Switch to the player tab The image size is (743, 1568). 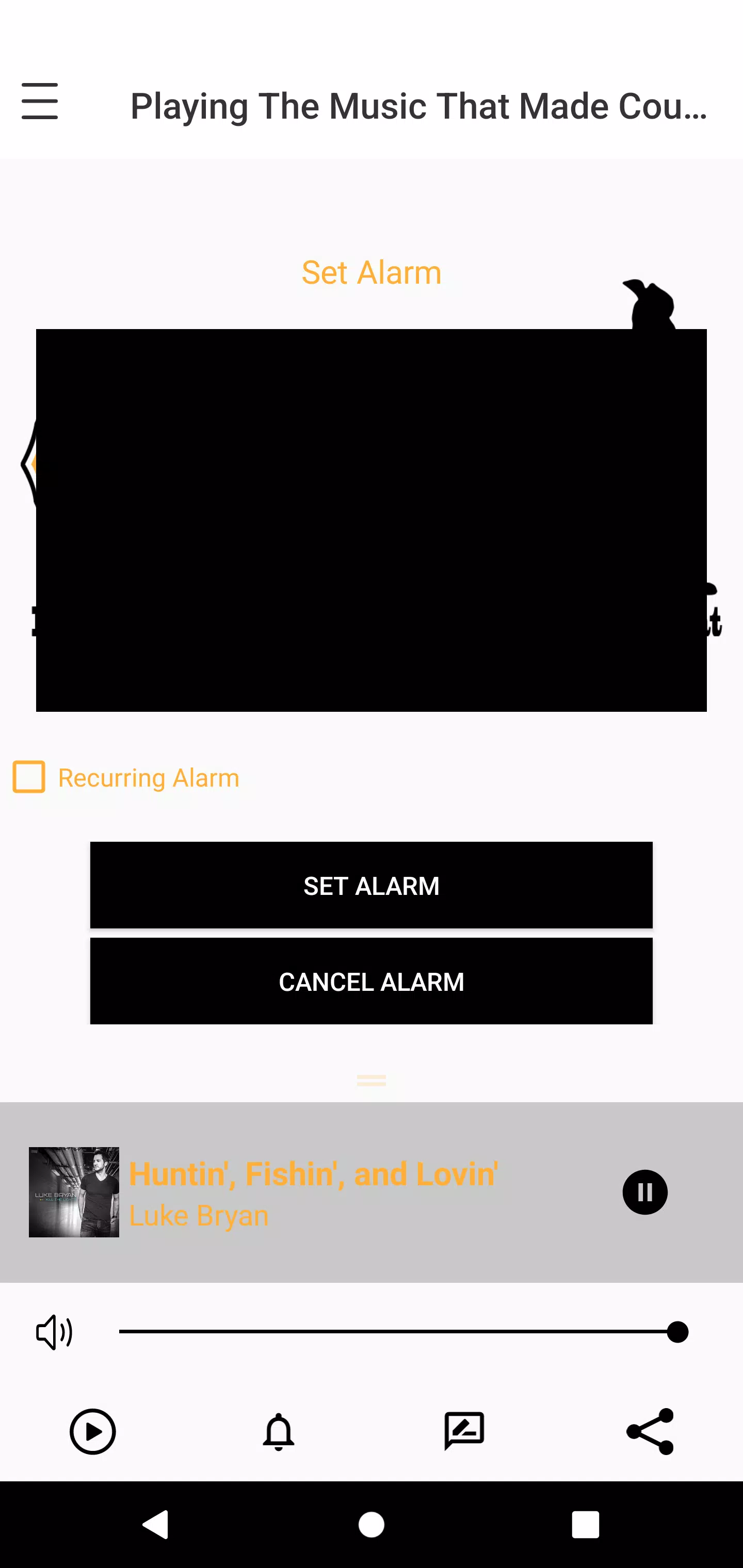click(92, 1431)
